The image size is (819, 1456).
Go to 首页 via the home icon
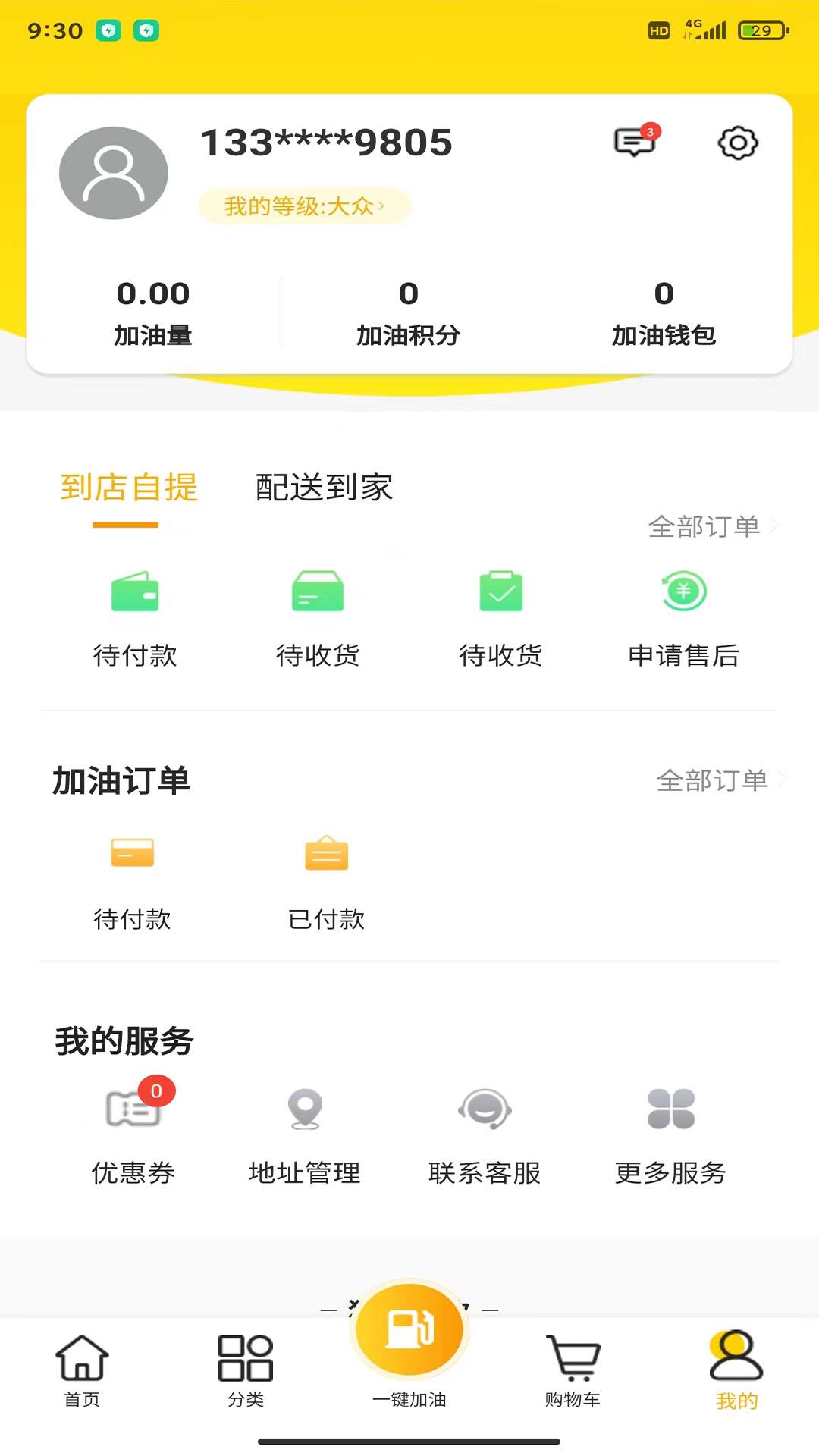[81, 1359]
